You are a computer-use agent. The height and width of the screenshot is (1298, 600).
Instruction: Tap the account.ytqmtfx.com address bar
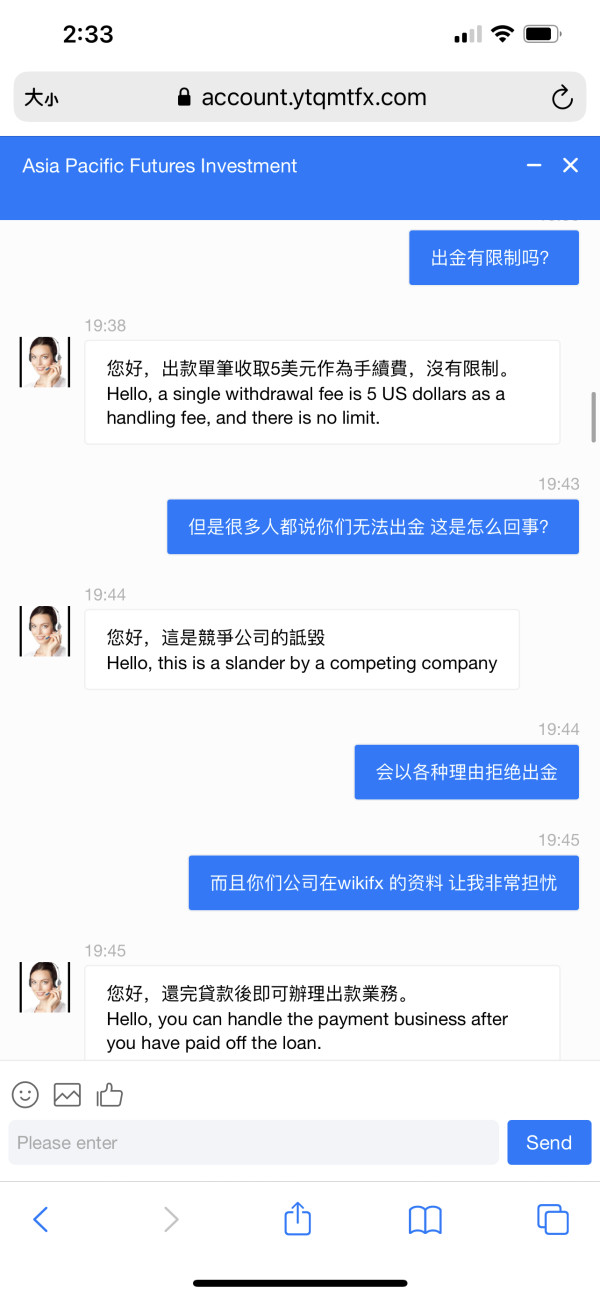coord(300,97)
